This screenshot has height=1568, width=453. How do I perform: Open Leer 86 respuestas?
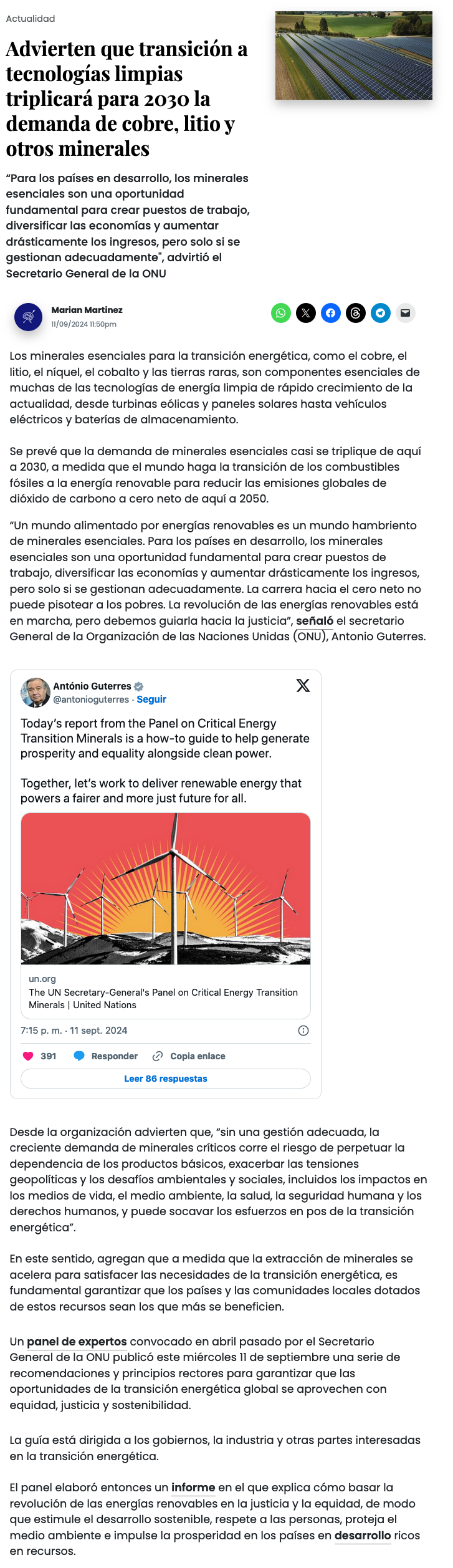(166, 1079)
